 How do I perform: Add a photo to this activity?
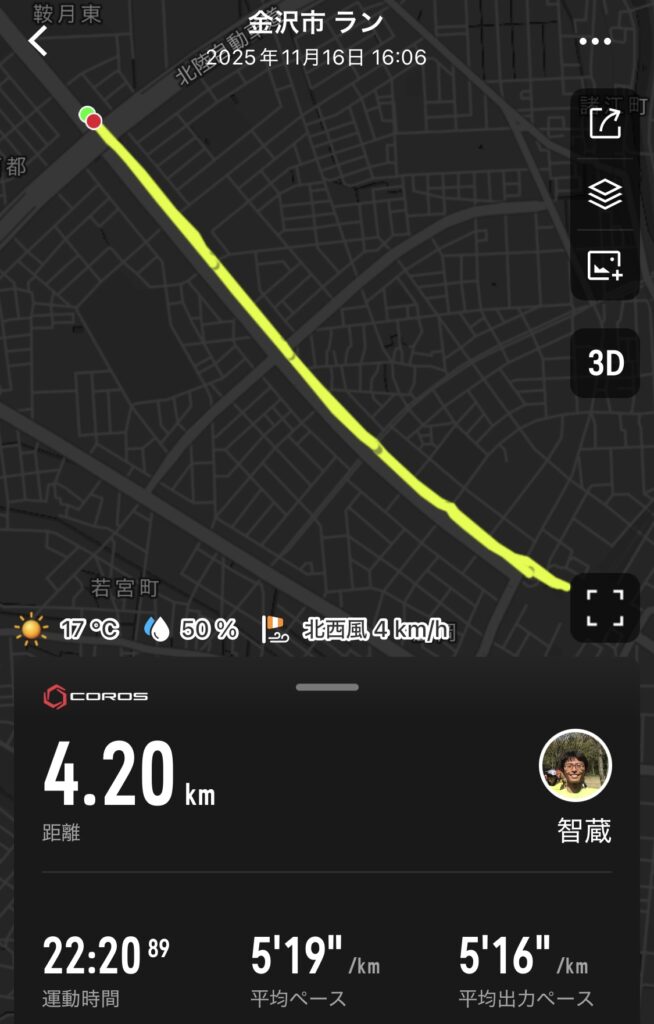(605, 265)
